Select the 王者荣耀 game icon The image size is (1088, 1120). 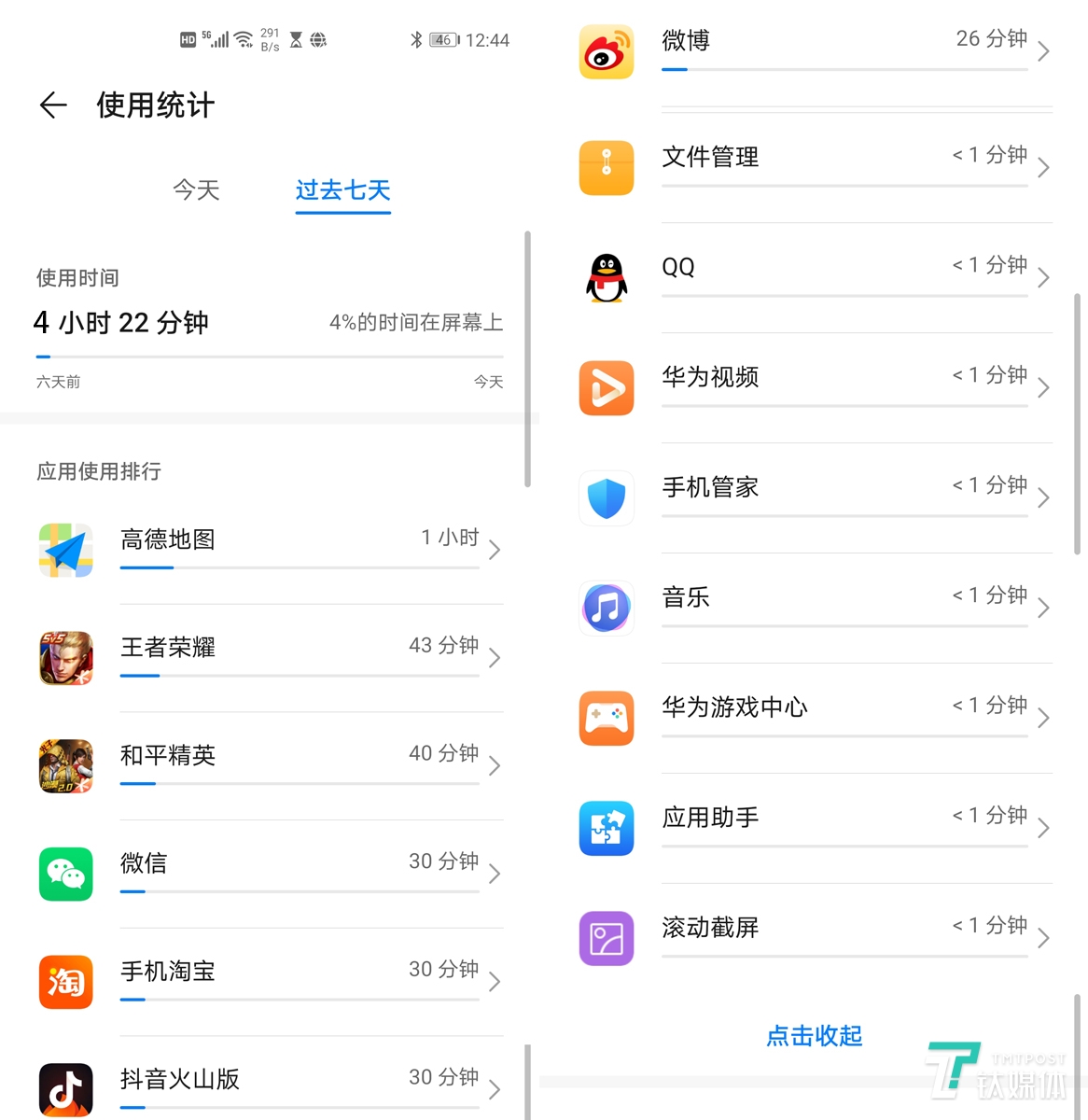point(65,658)
